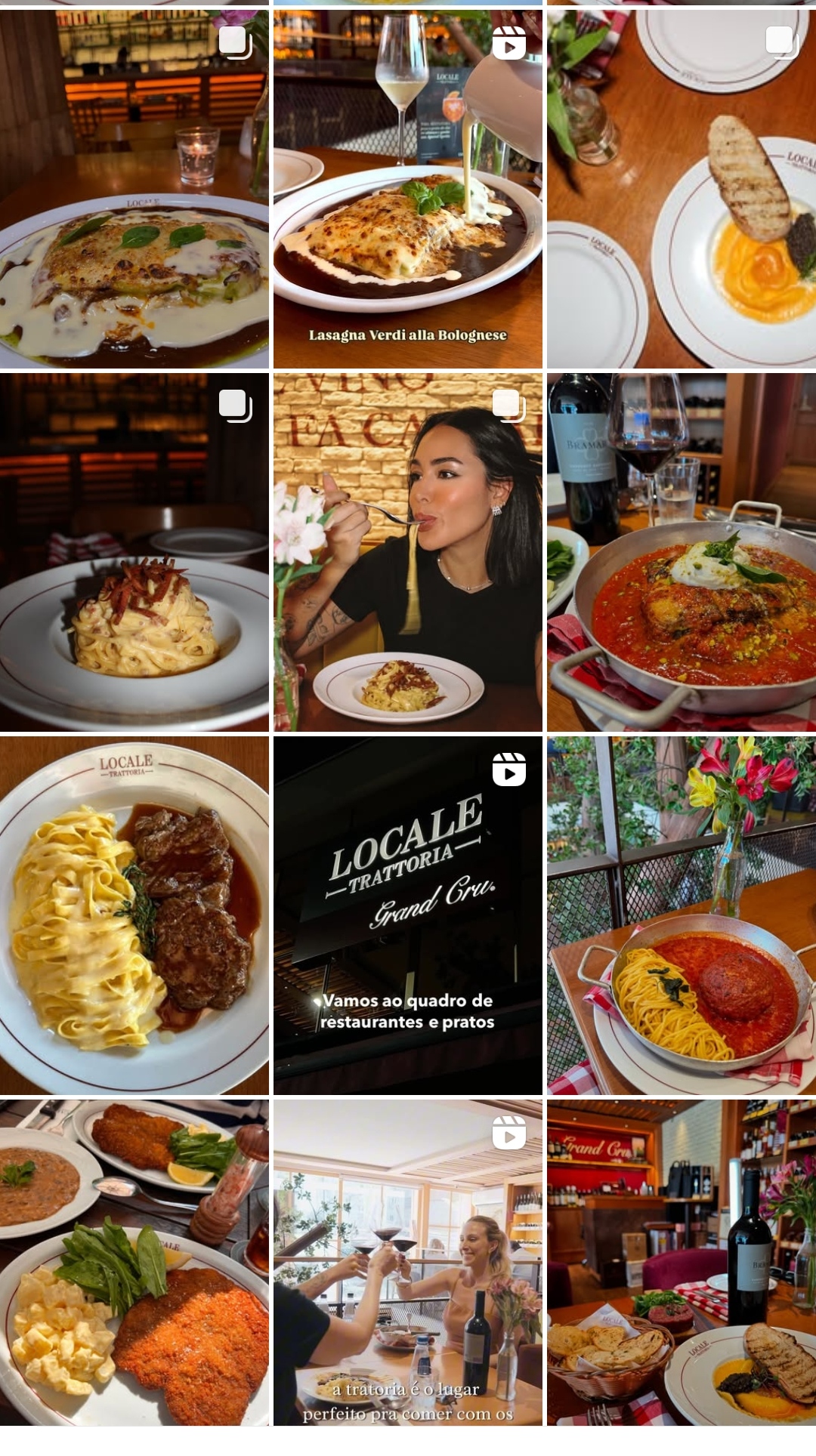Screen dimensions: 816x1456
Task: Open the post with grilled bread and egg yolk
Action: point(682,189)
